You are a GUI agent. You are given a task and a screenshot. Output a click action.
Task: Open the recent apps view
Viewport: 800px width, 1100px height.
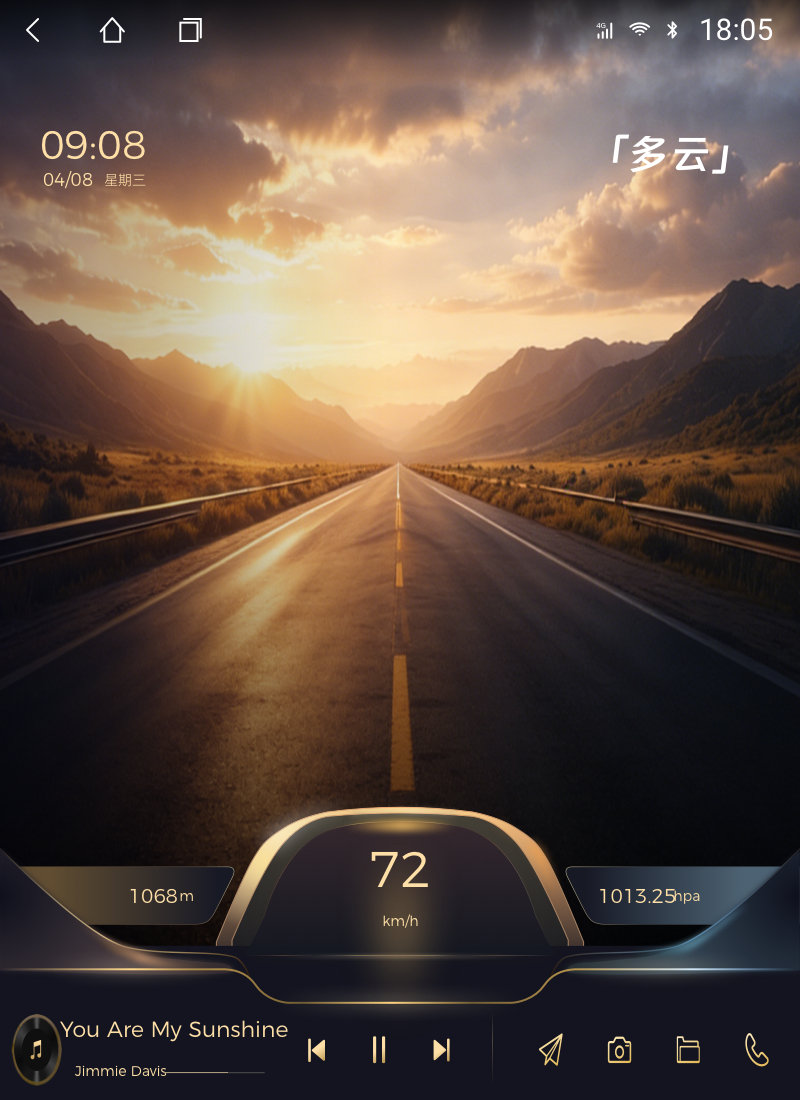click(190, 31)
